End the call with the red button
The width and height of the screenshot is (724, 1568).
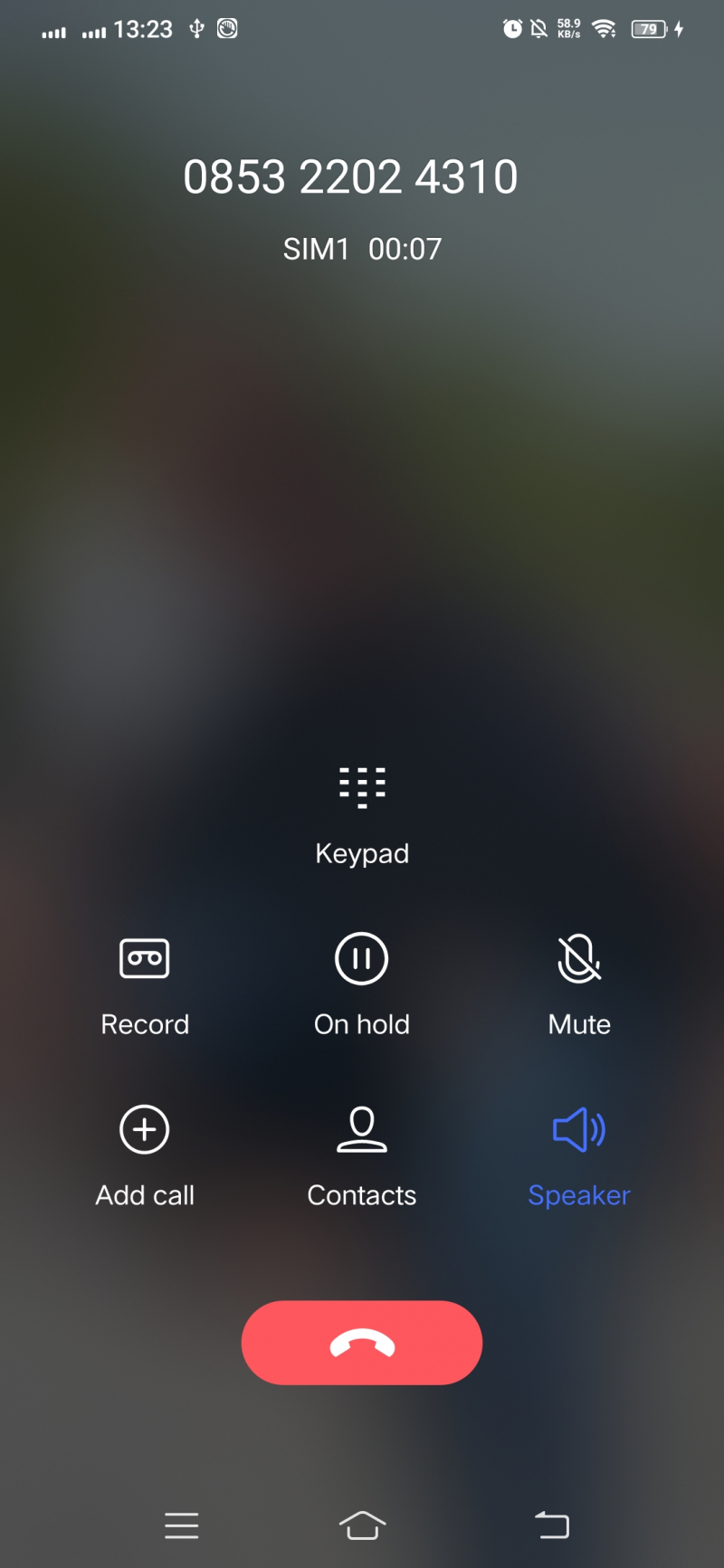[x=362, y=1343]
